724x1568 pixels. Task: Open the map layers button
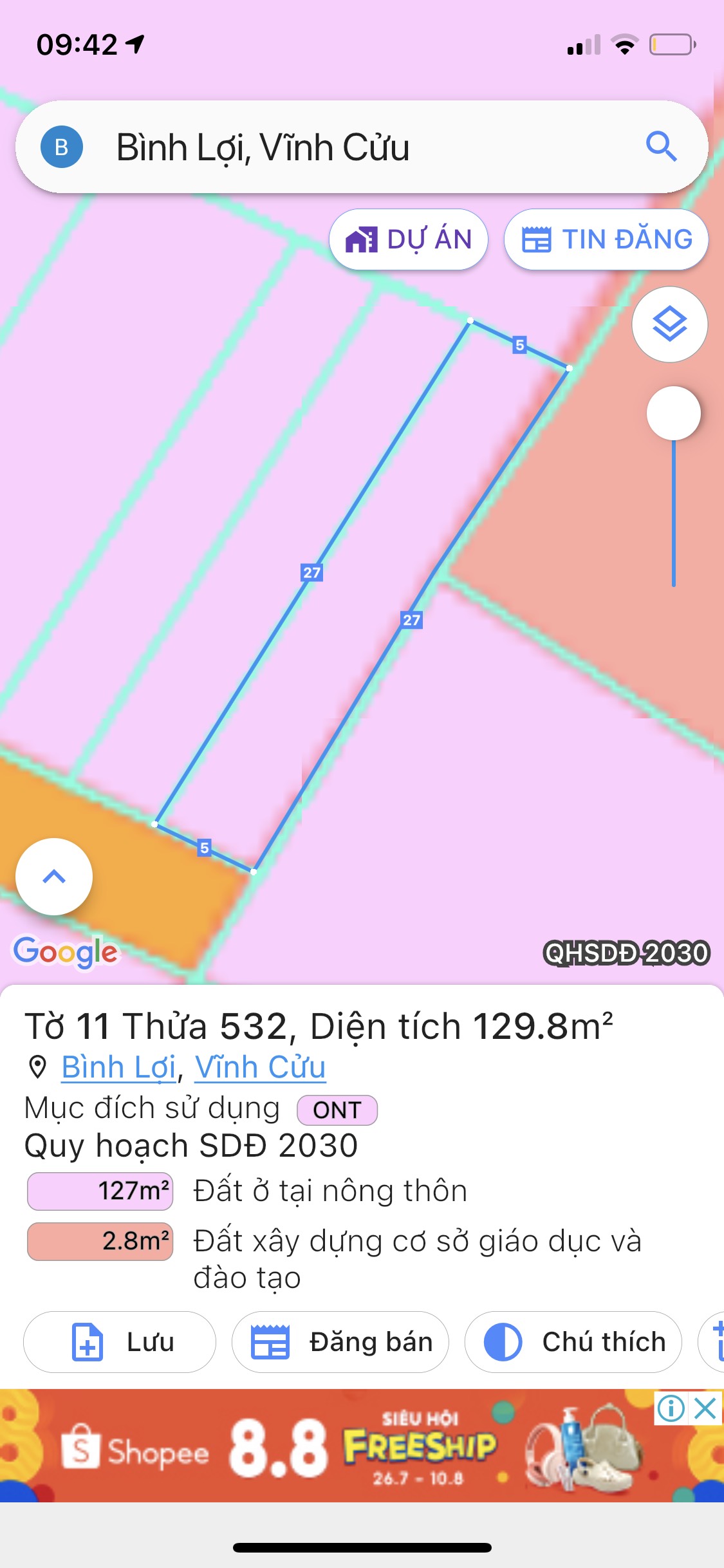tap(669, 324)
